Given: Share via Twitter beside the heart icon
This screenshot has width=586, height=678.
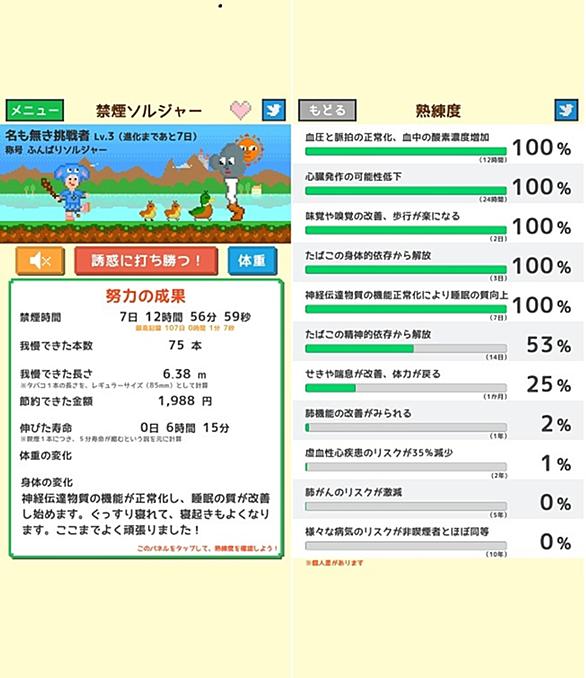Looking at the screenshot, I should coord(274,110).
